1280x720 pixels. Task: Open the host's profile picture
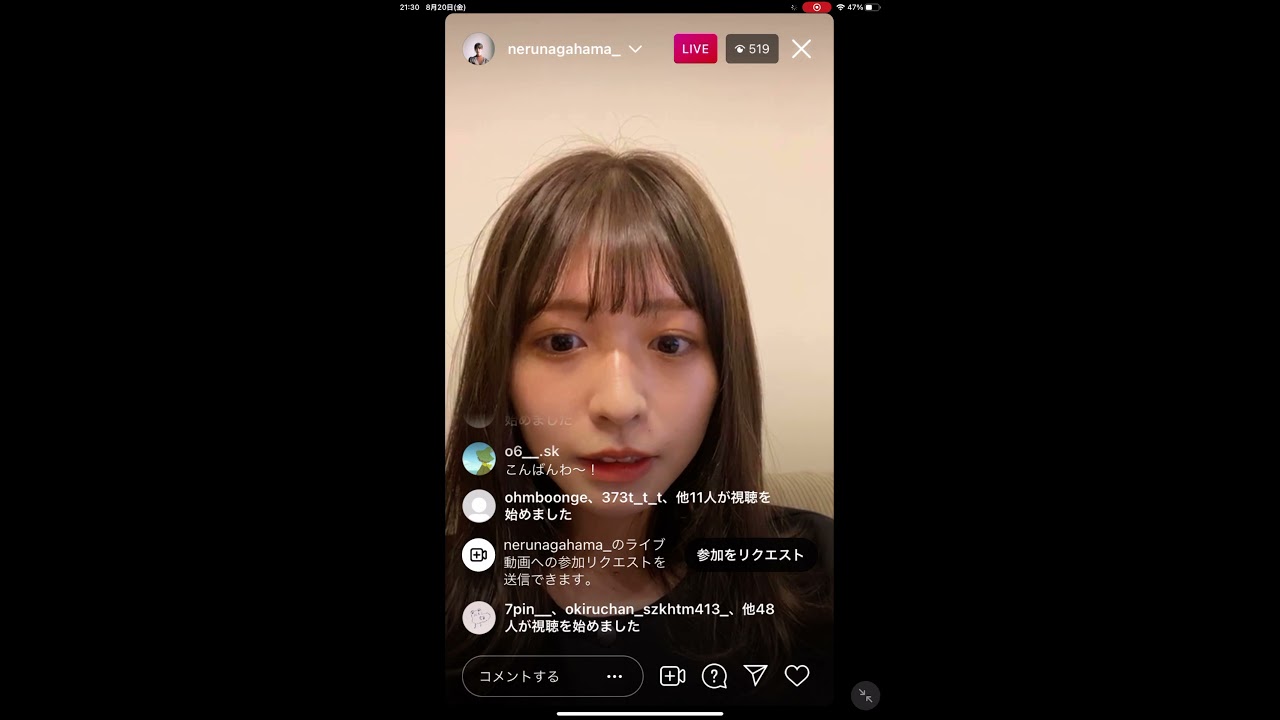(x=479, y=49)
